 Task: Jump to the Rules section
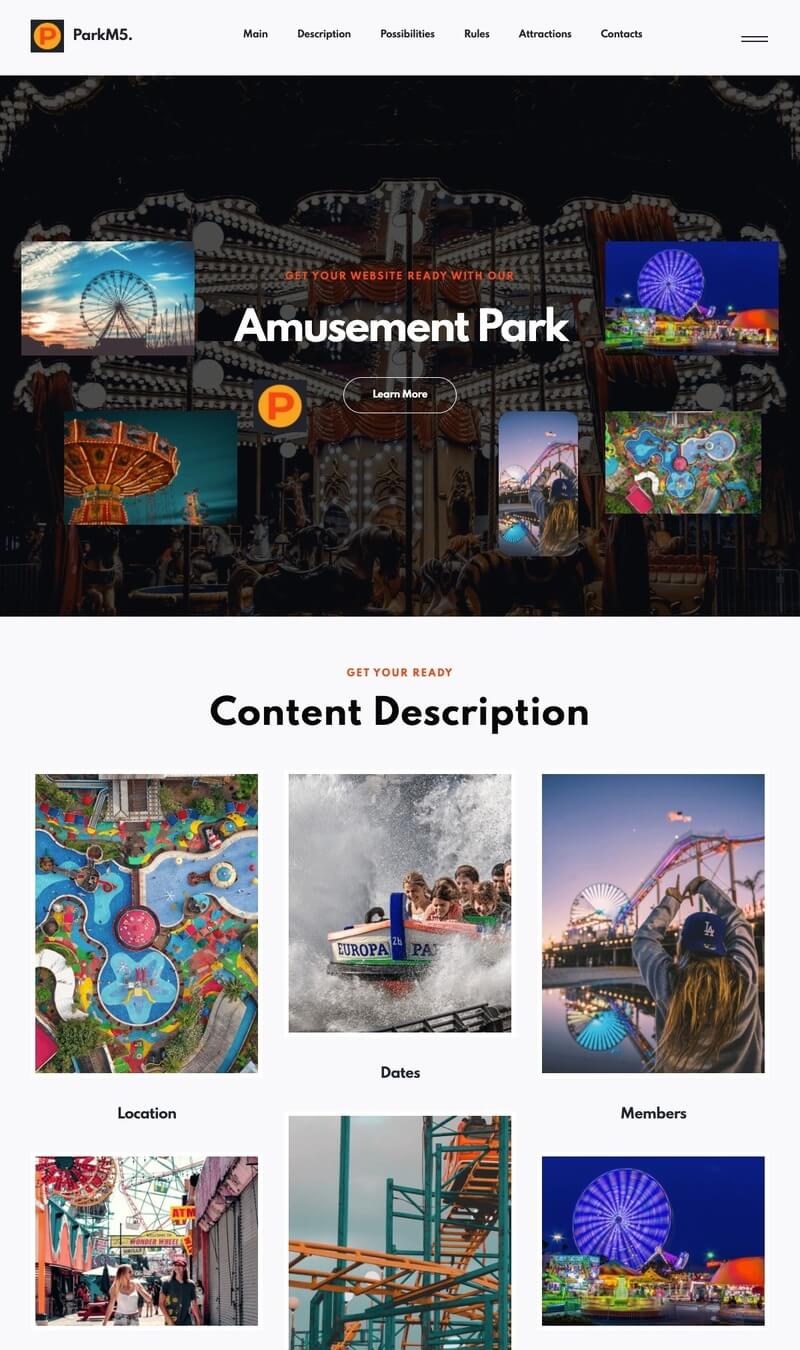click(x=477, y=34)
